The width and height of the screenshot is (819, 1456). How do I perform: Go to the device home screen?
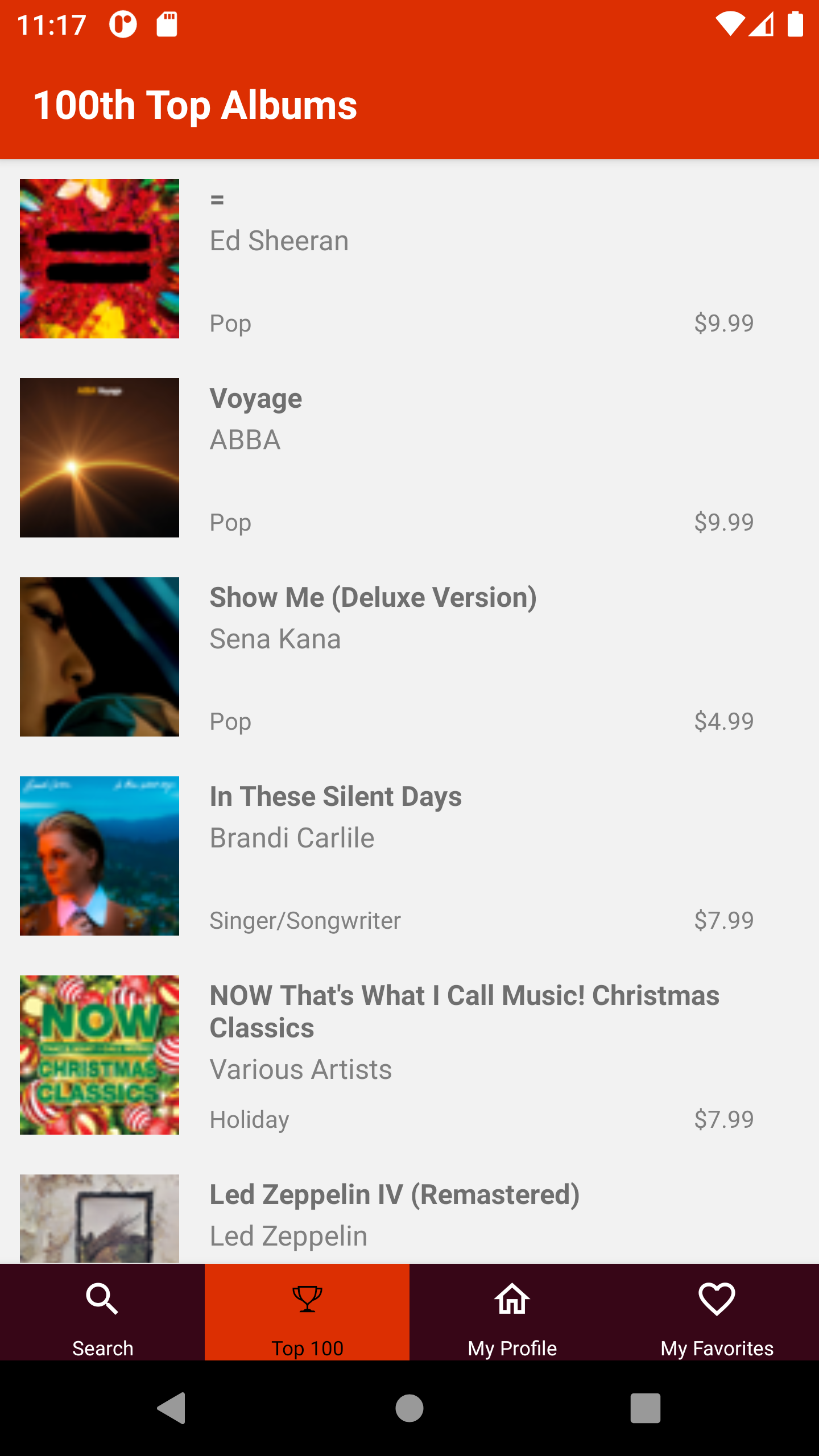tap(409, 1408)
